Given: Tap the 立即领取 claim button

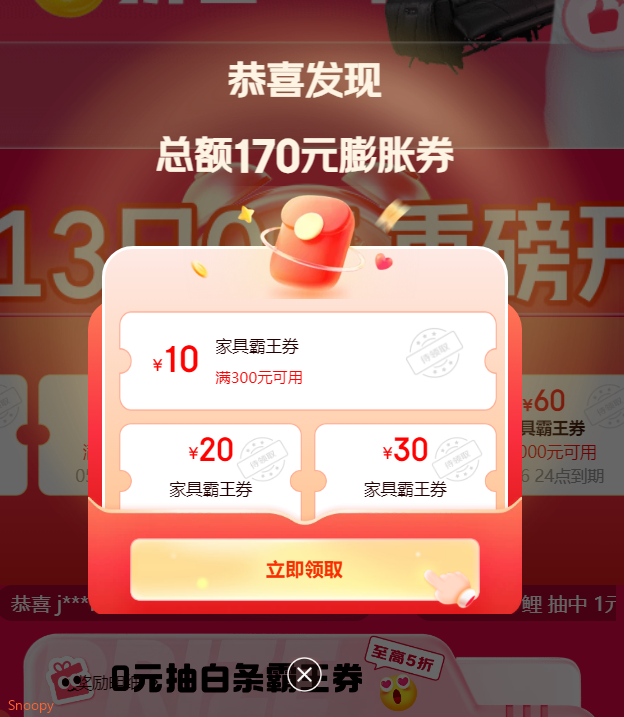Looking at the screenshot, I should point(304,569).
